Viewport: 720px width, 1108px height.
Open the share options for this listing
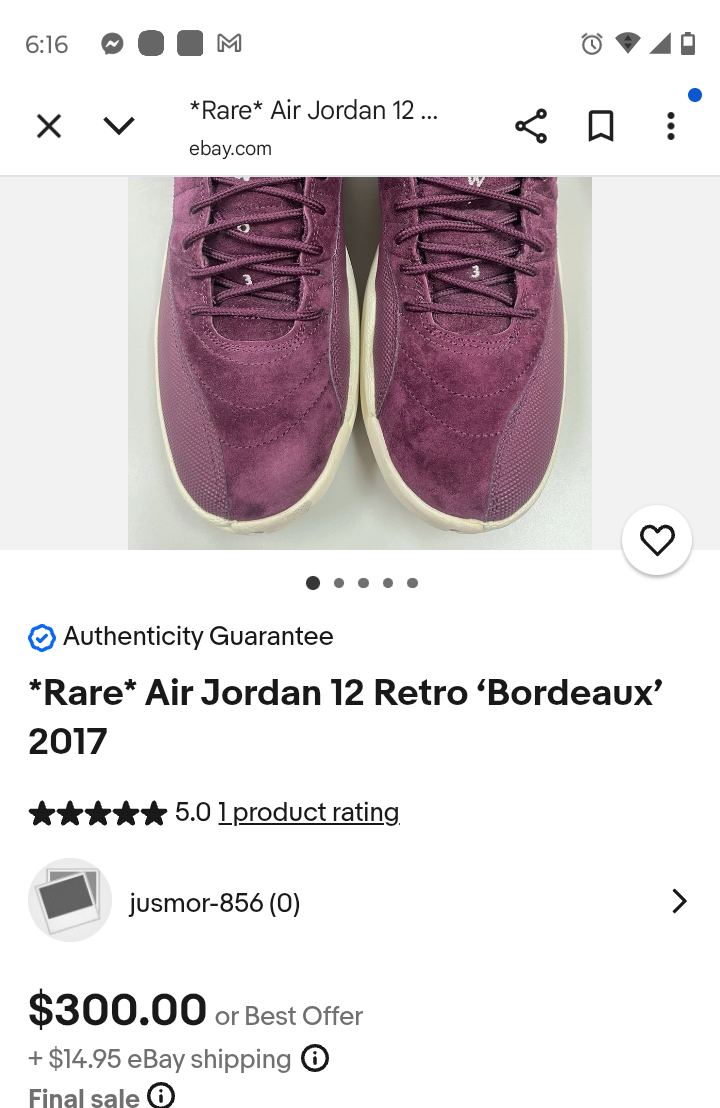point(531,125)
